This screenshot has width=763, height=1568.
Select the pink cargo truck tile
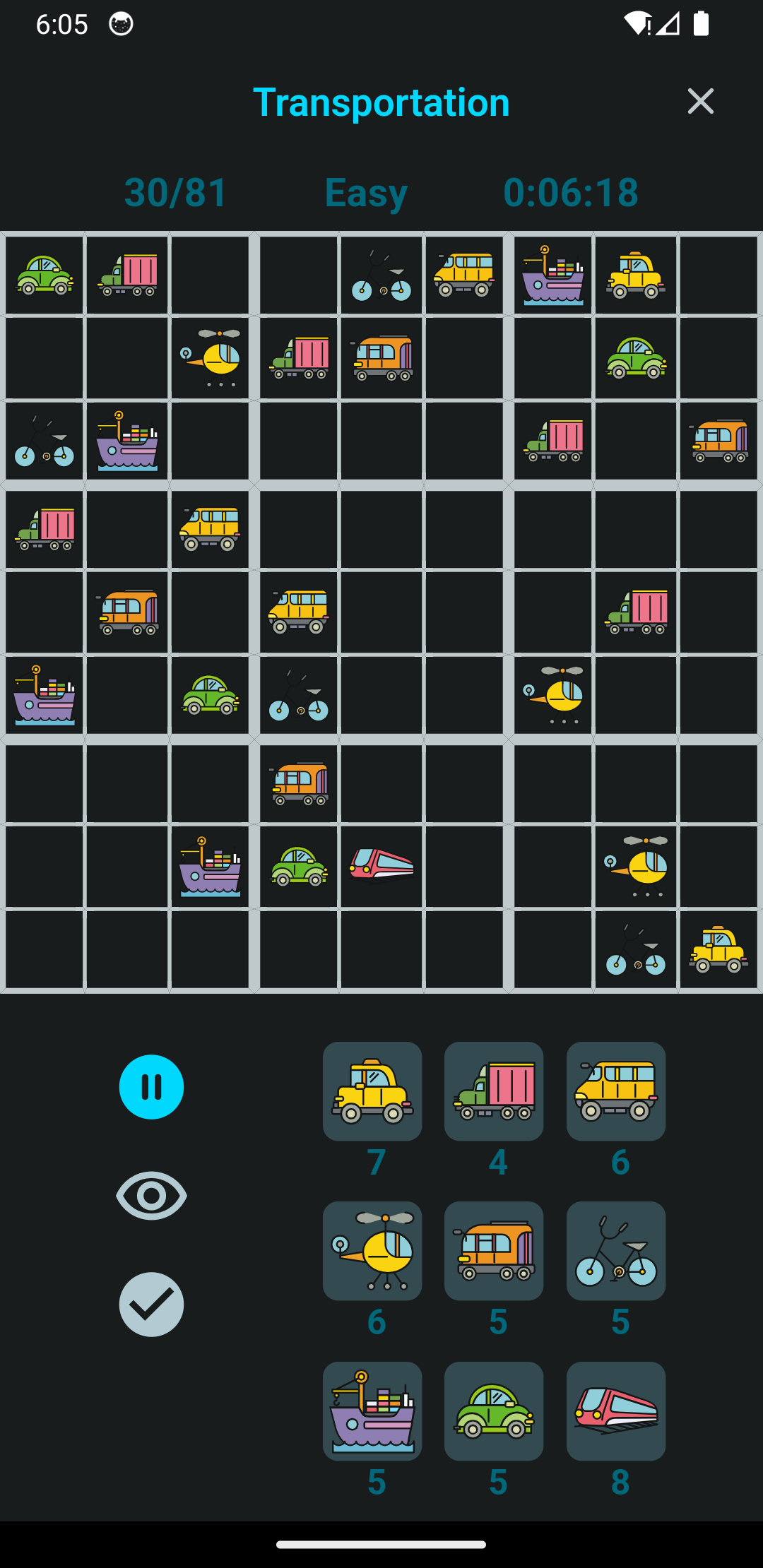point(494,1091)
